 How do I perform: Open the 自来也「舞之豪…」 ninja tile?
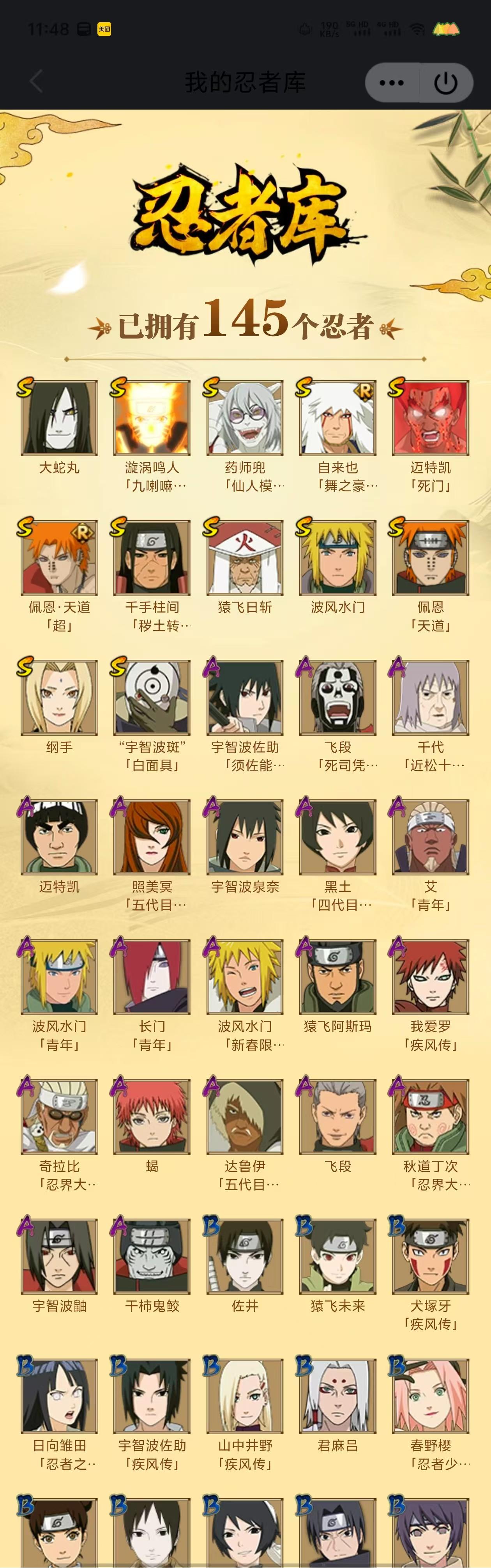[x=338, y=418]
